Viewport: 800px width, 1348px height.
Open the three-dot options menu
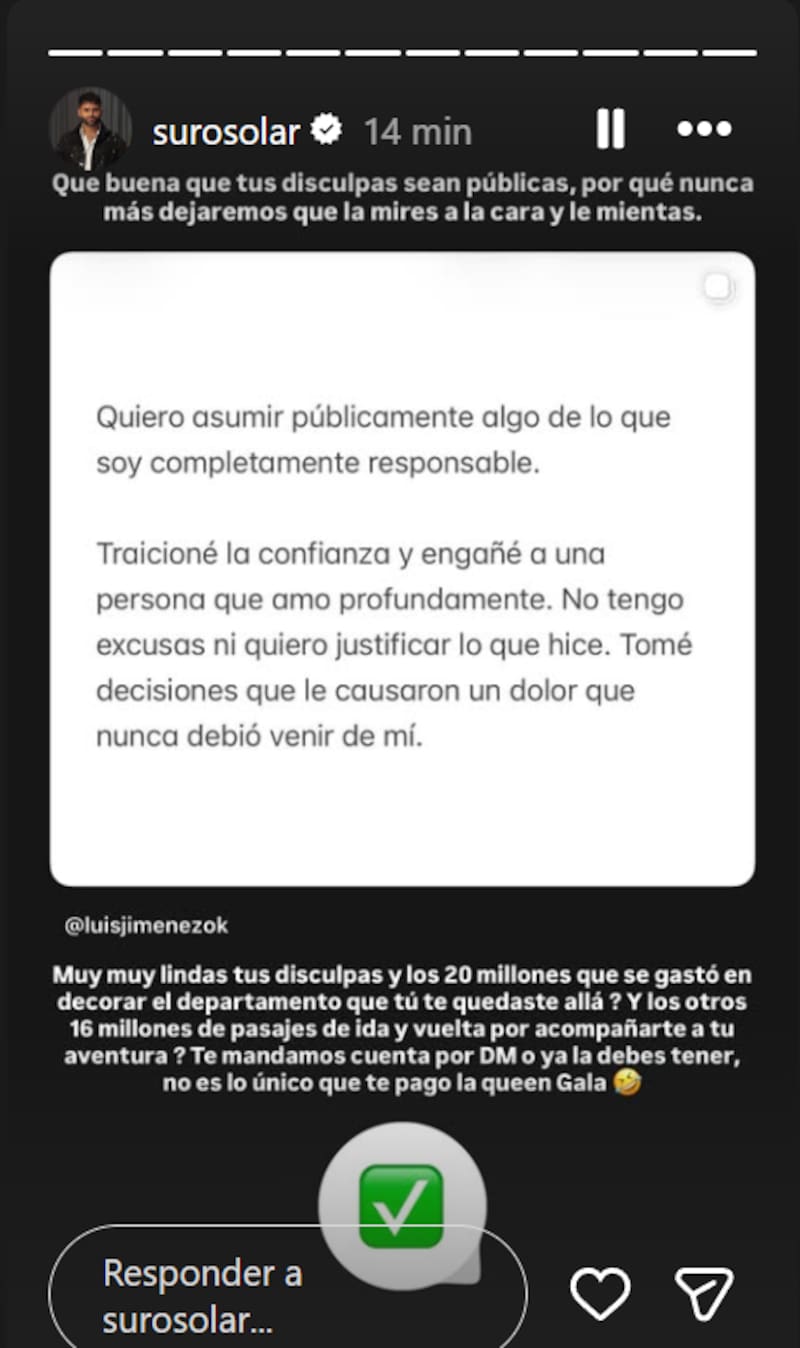704,129
